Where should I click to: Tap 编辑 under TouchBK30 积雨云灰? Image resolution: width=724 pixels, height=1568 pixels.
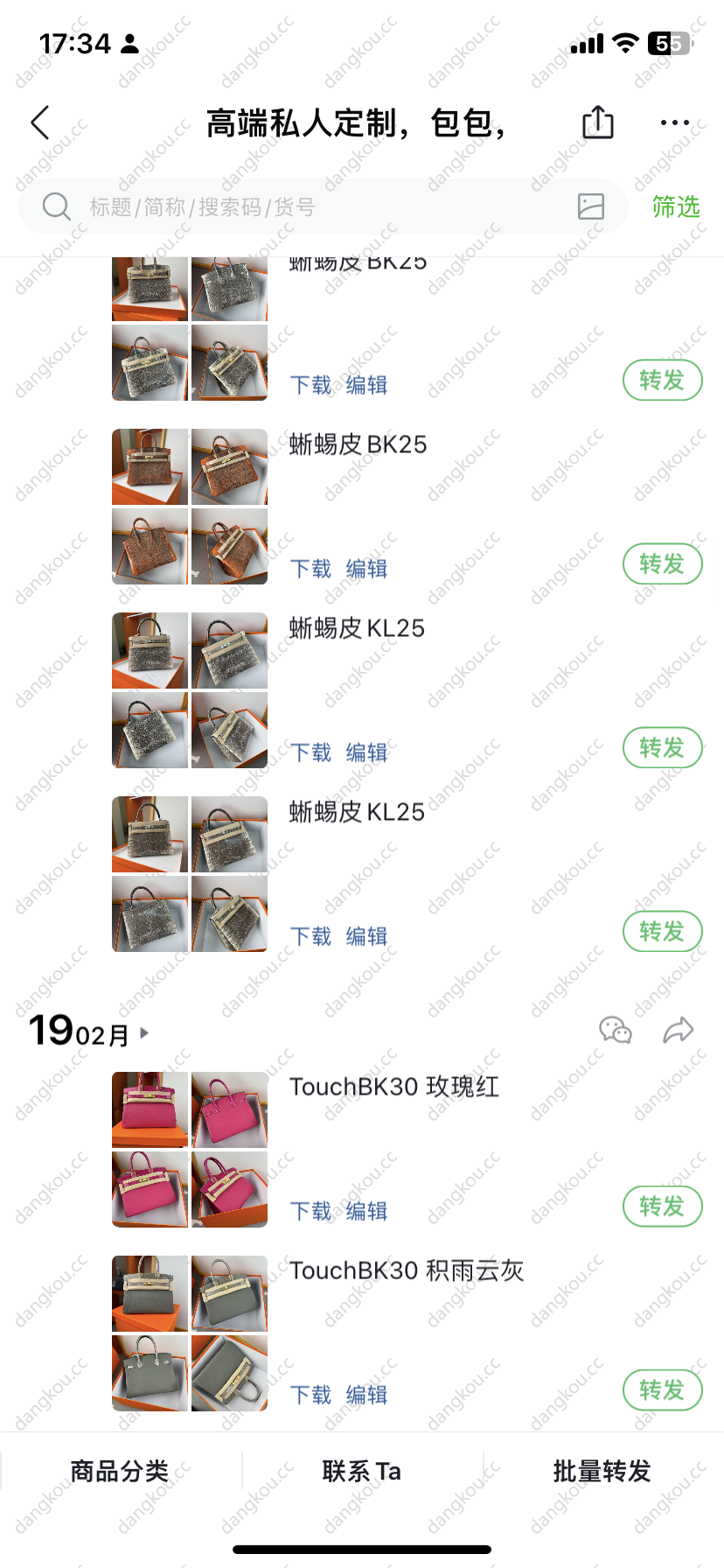(x=366, y=1395)
